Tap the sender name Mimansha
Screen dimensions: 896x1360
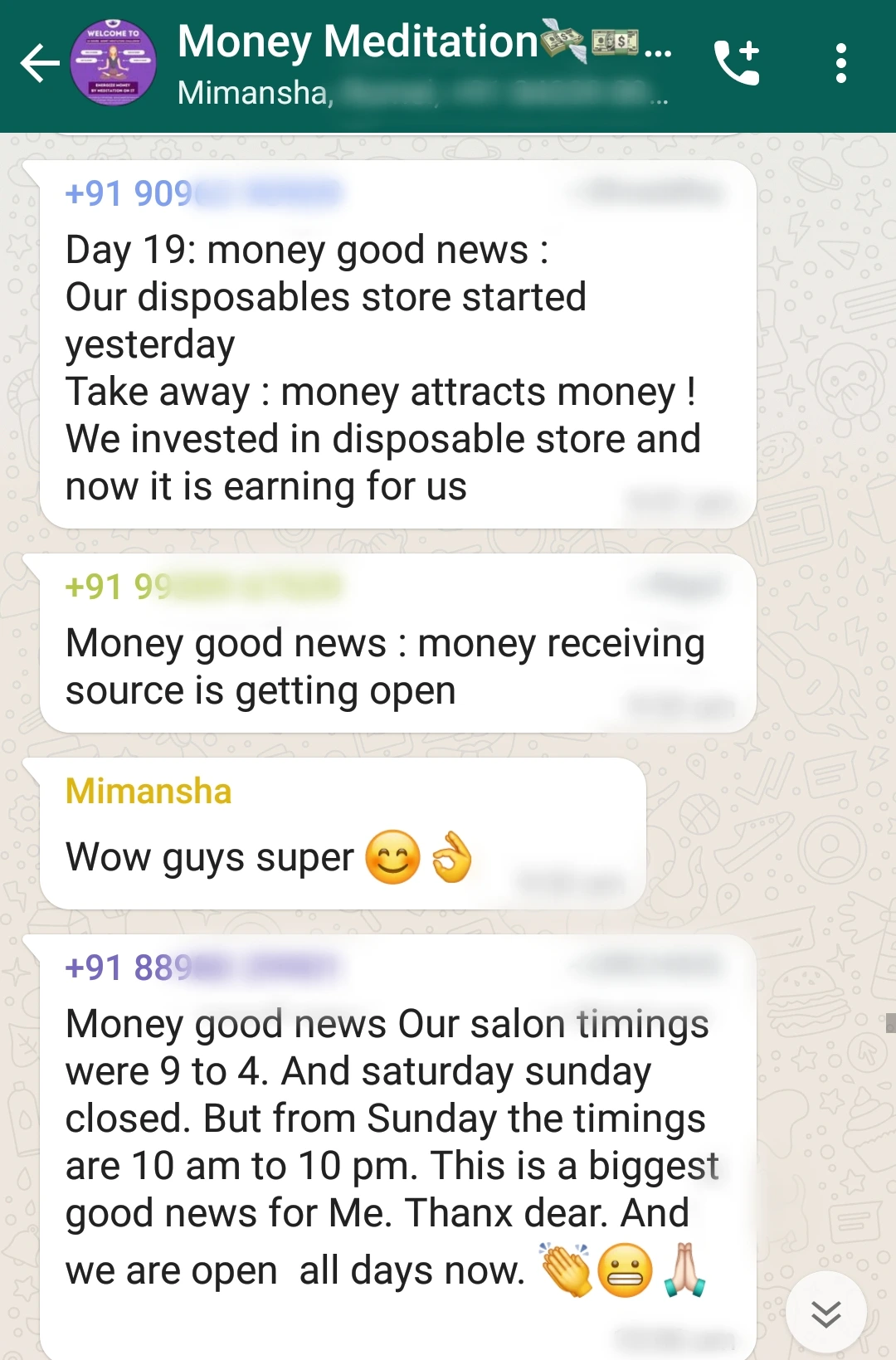pos(149,791)
